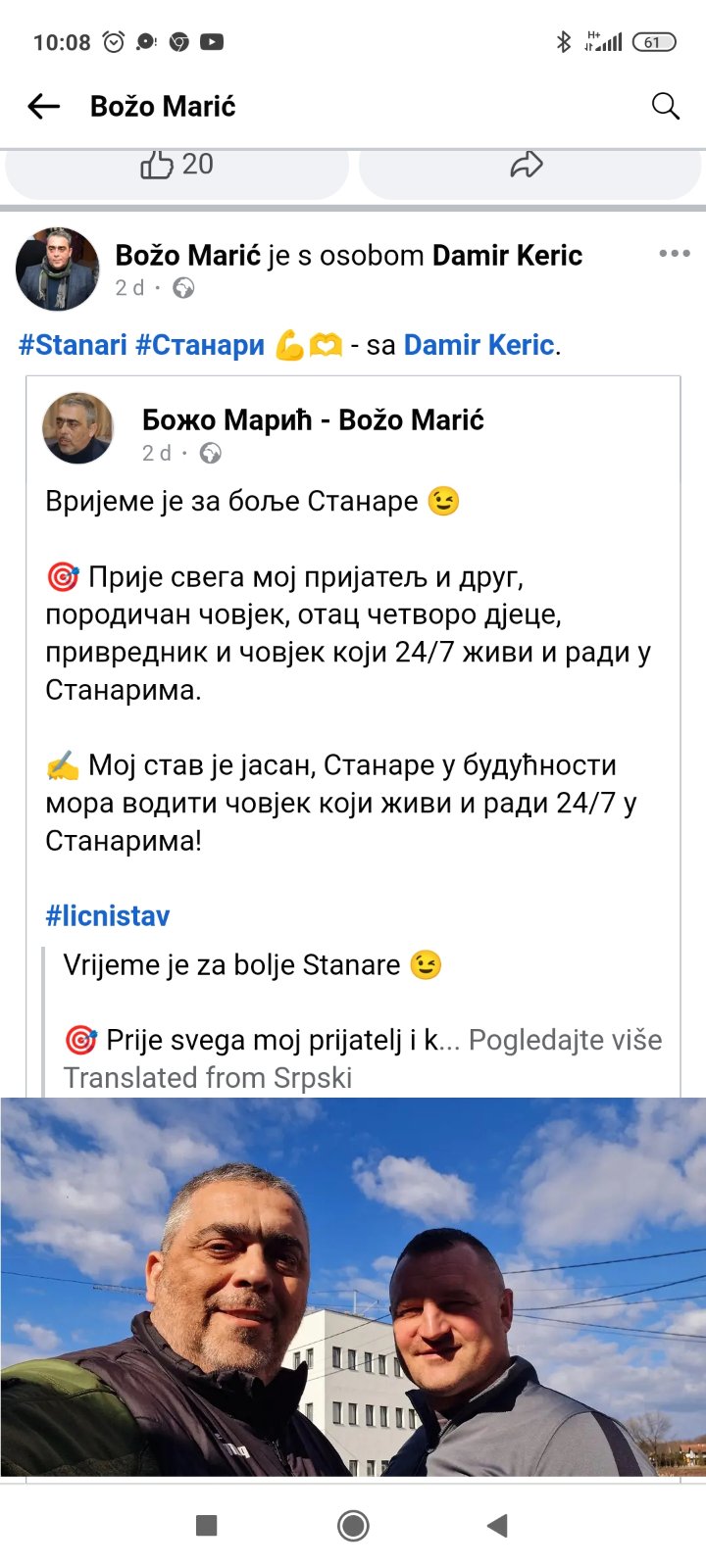The height and width of the screenshot is (1568, 706).
Task: Open the post's three-dot overflow menu
Action: point(675,254)
